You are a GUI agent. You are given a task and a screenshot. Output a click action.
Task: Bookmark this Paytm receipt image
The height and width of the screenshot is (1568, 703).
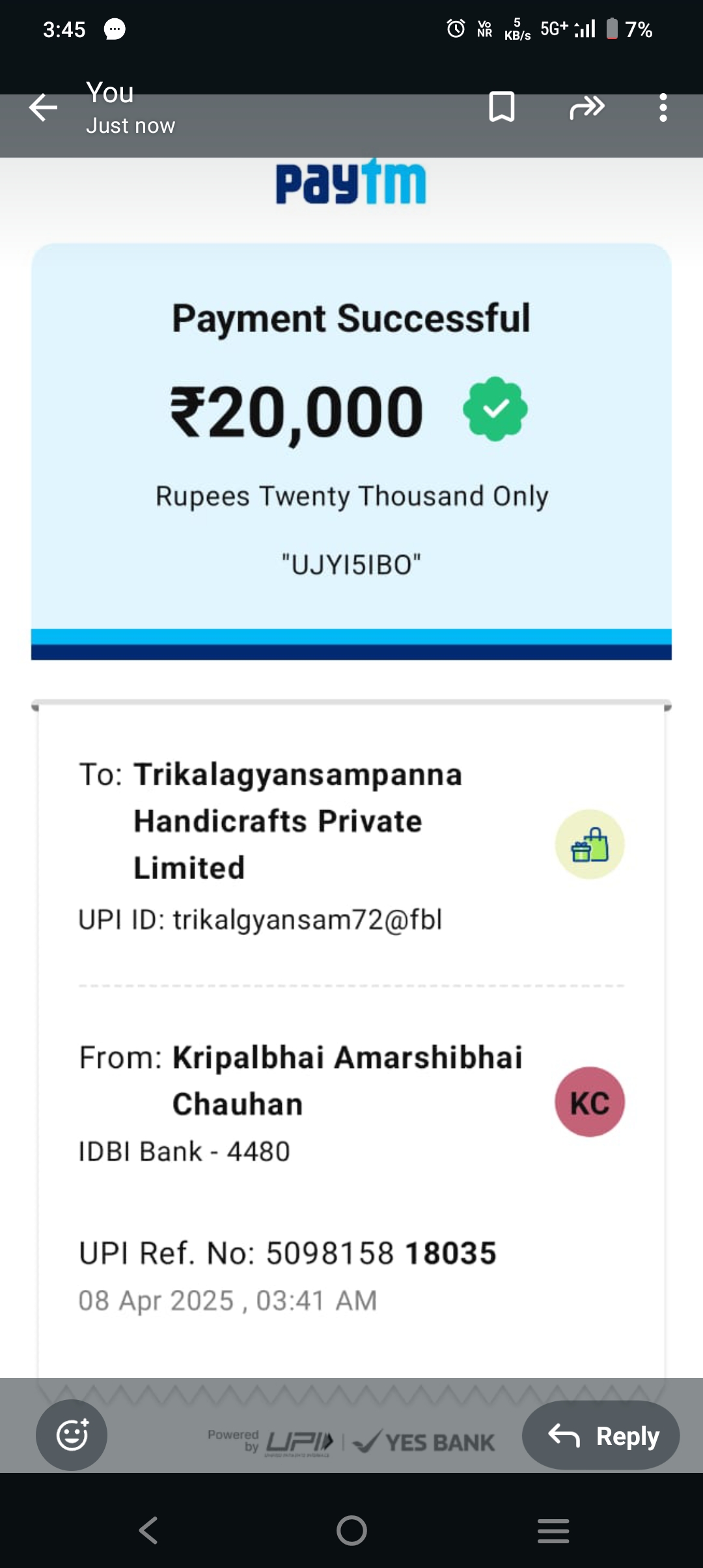501,107
